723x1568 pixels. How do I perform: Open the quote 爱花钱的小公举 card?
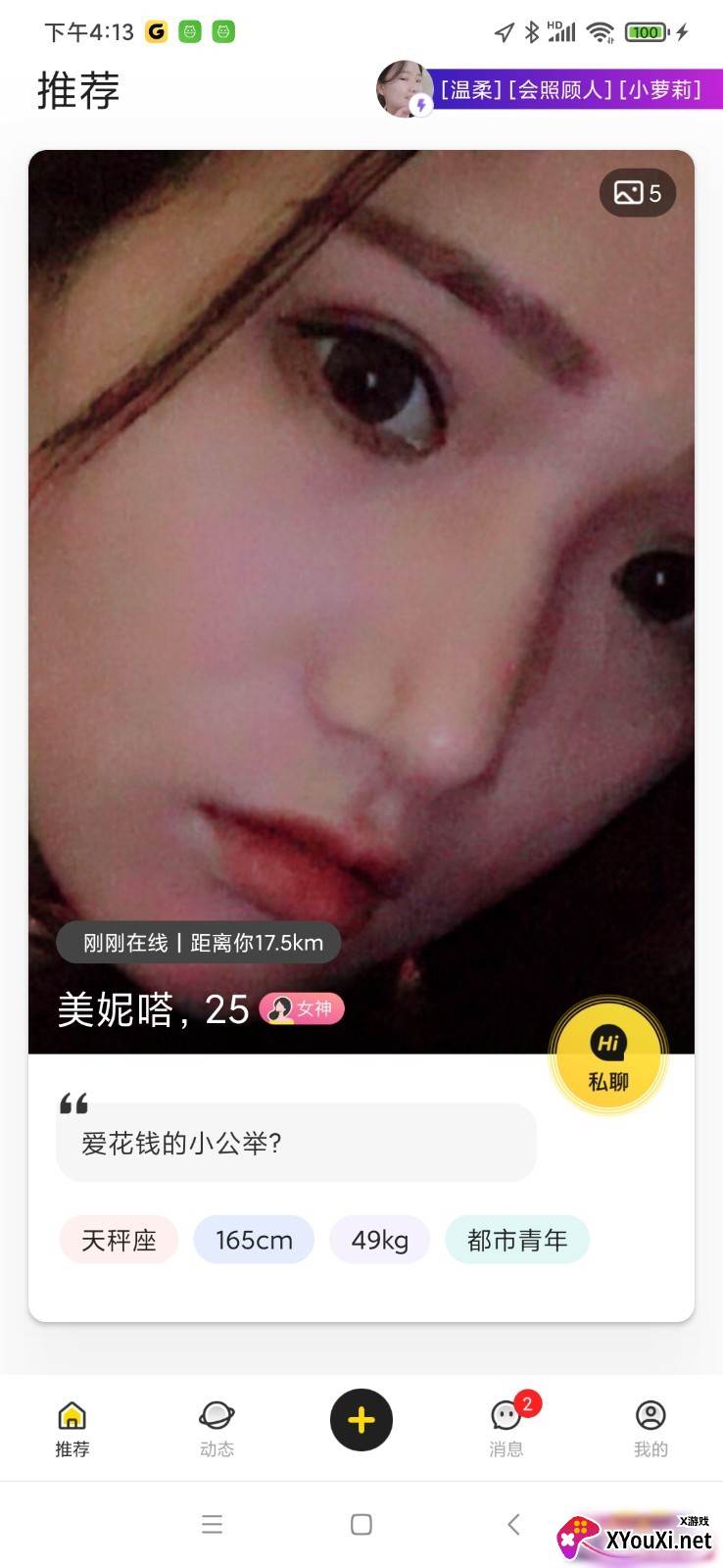pos(295,1142)
